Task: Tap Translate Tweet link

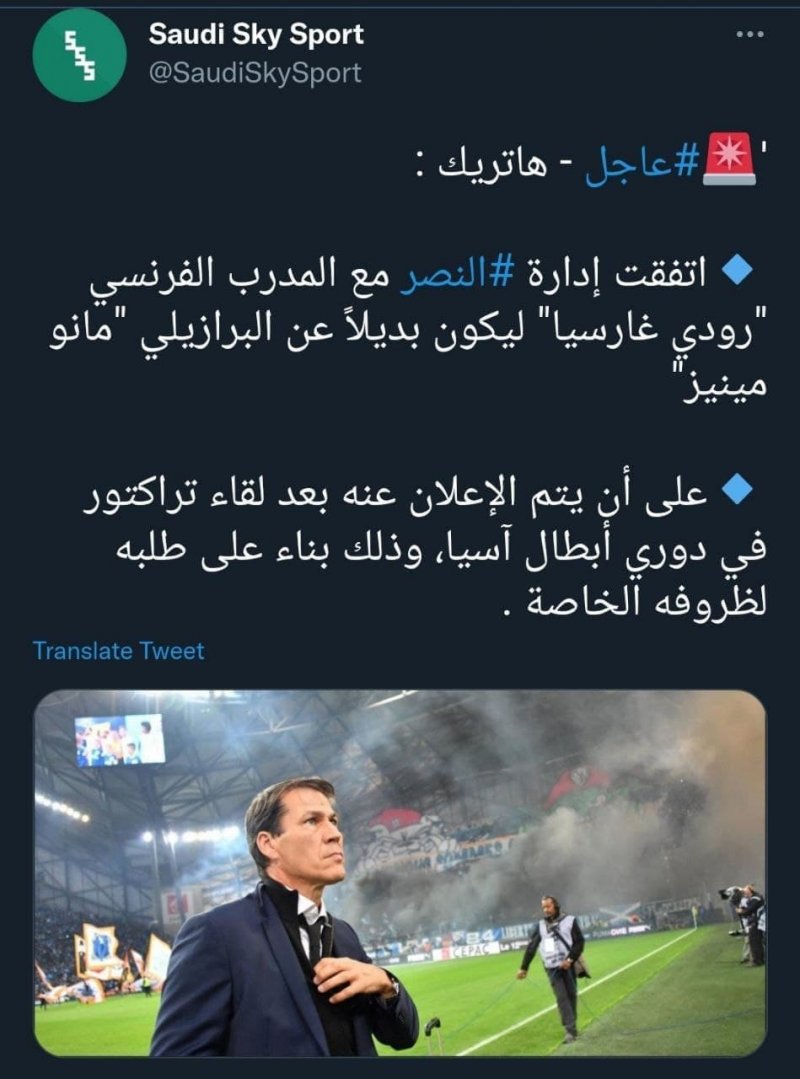Action: point(118,651)
